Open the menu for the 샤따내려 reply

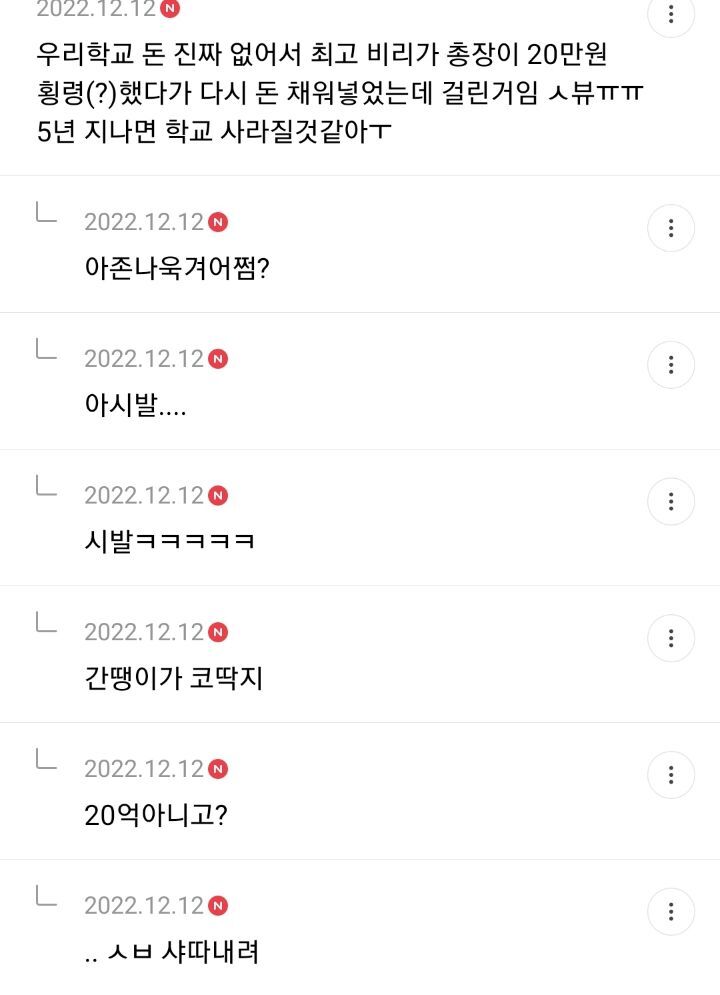coord(671,911)
